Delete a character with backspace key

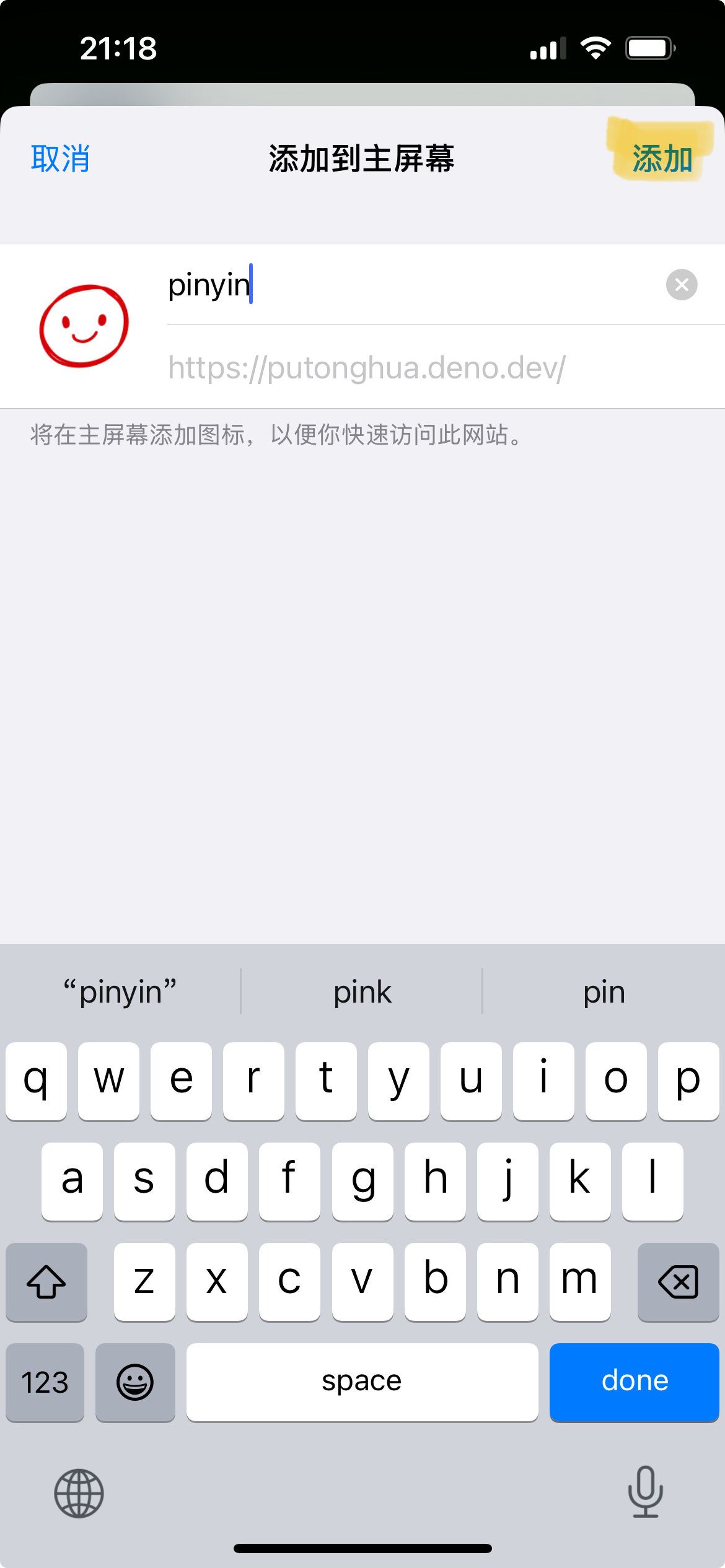(x=678, y=1281)
